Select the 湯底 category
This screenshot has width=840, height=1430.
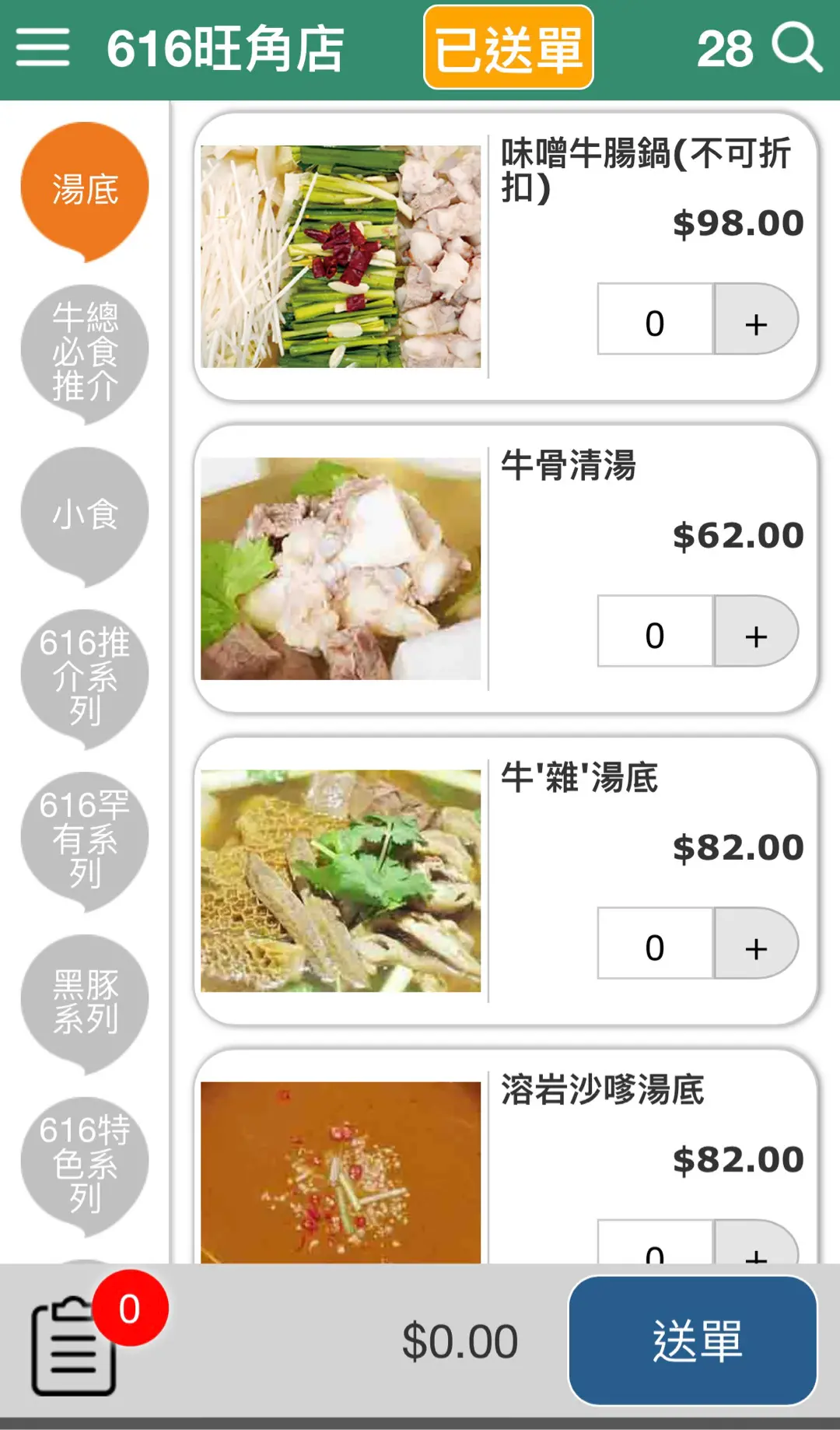click(x=85, y=189)
